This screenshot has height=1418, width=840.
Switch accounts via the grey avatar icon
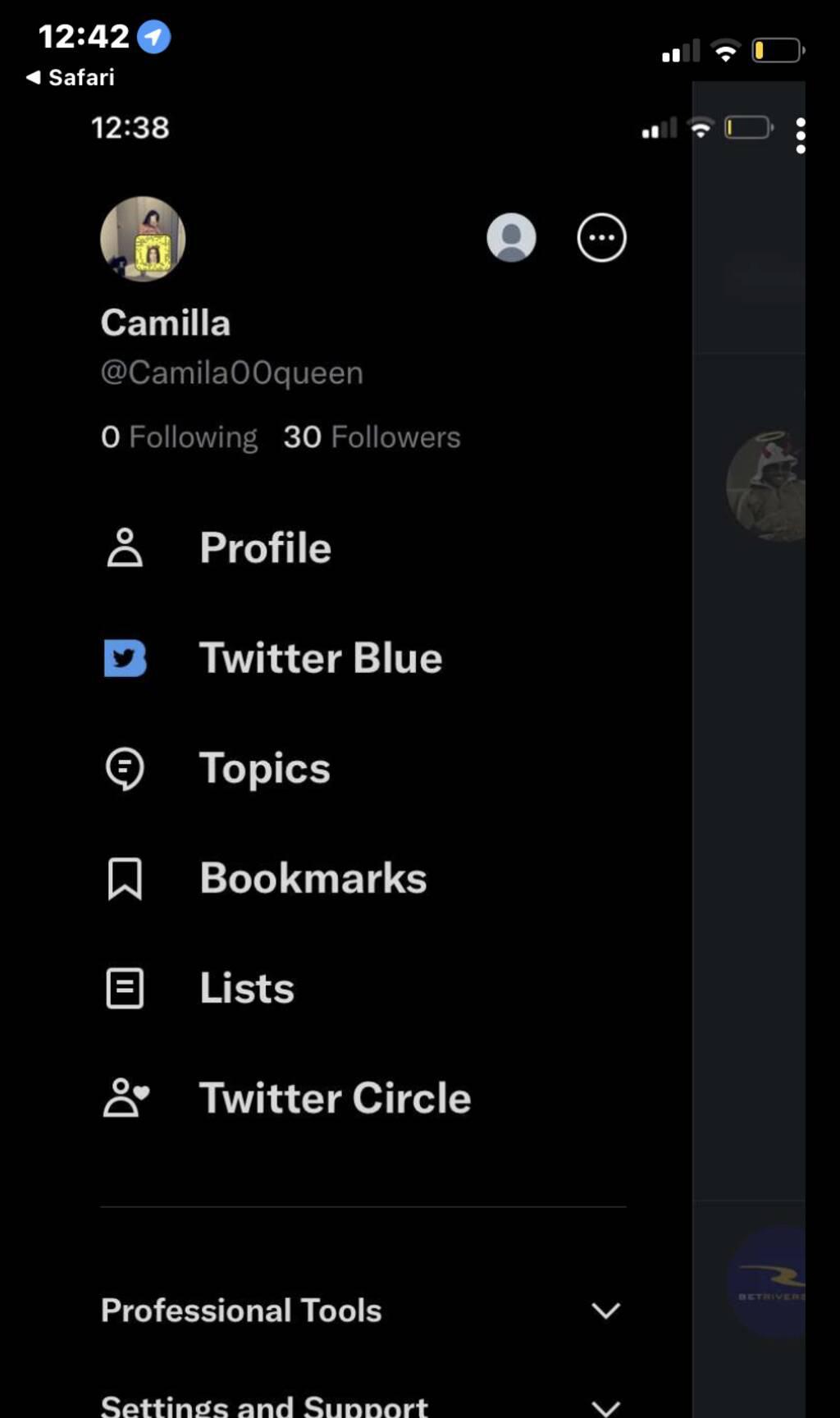511,238
